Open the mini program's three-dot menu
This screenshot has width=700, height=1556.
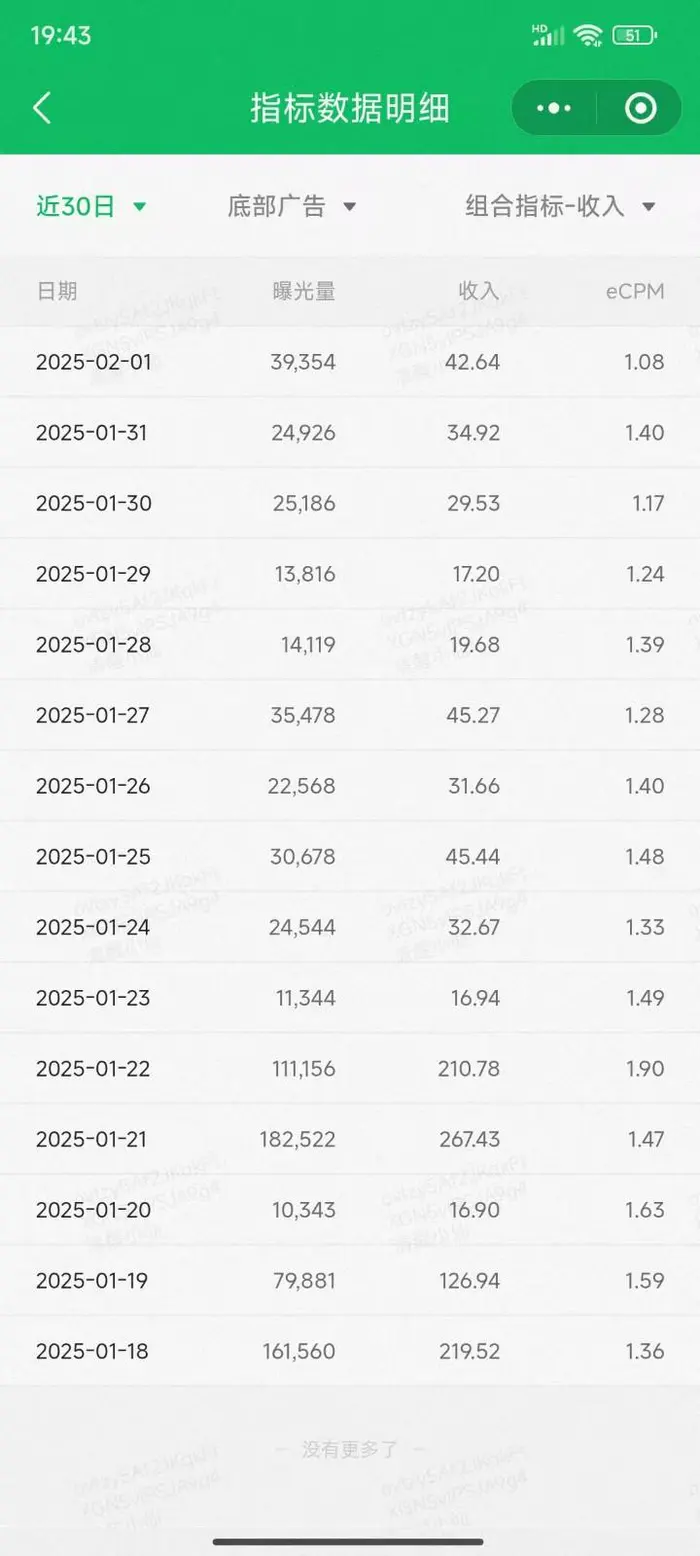click(554, 108)
